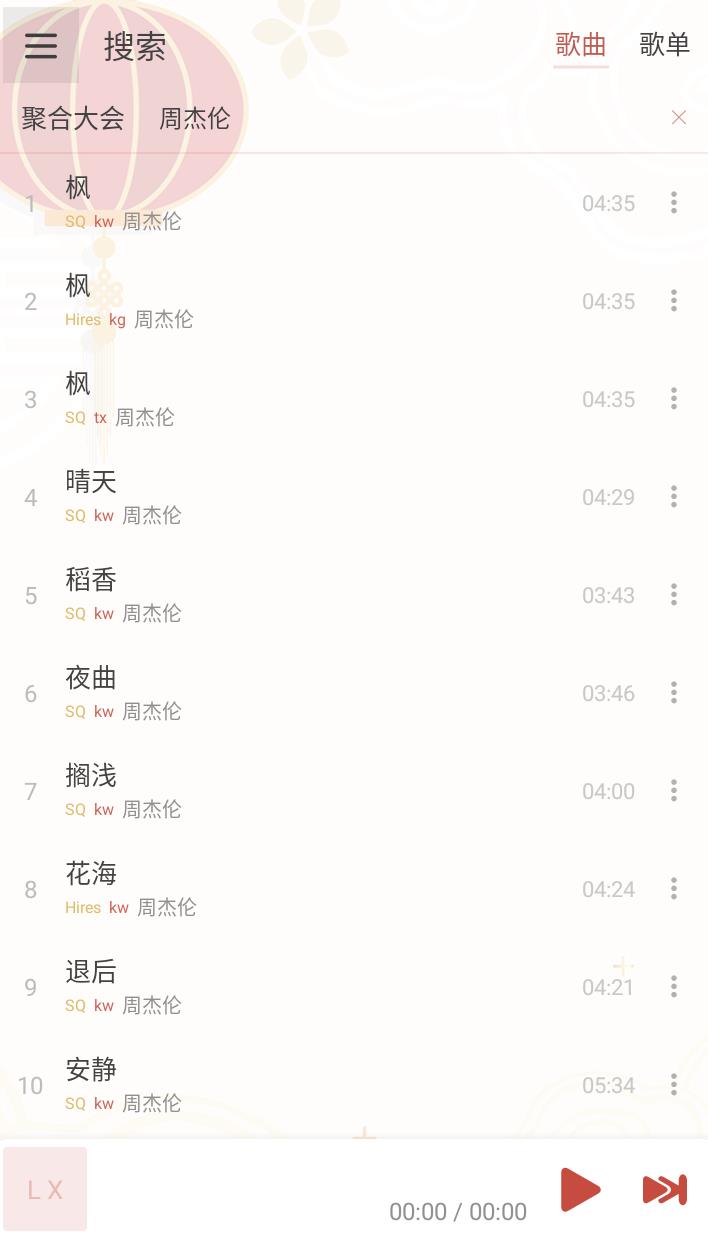Play the song 退后
The image size is (708, 1234).
pyautogui.click(x=300, y=987)
